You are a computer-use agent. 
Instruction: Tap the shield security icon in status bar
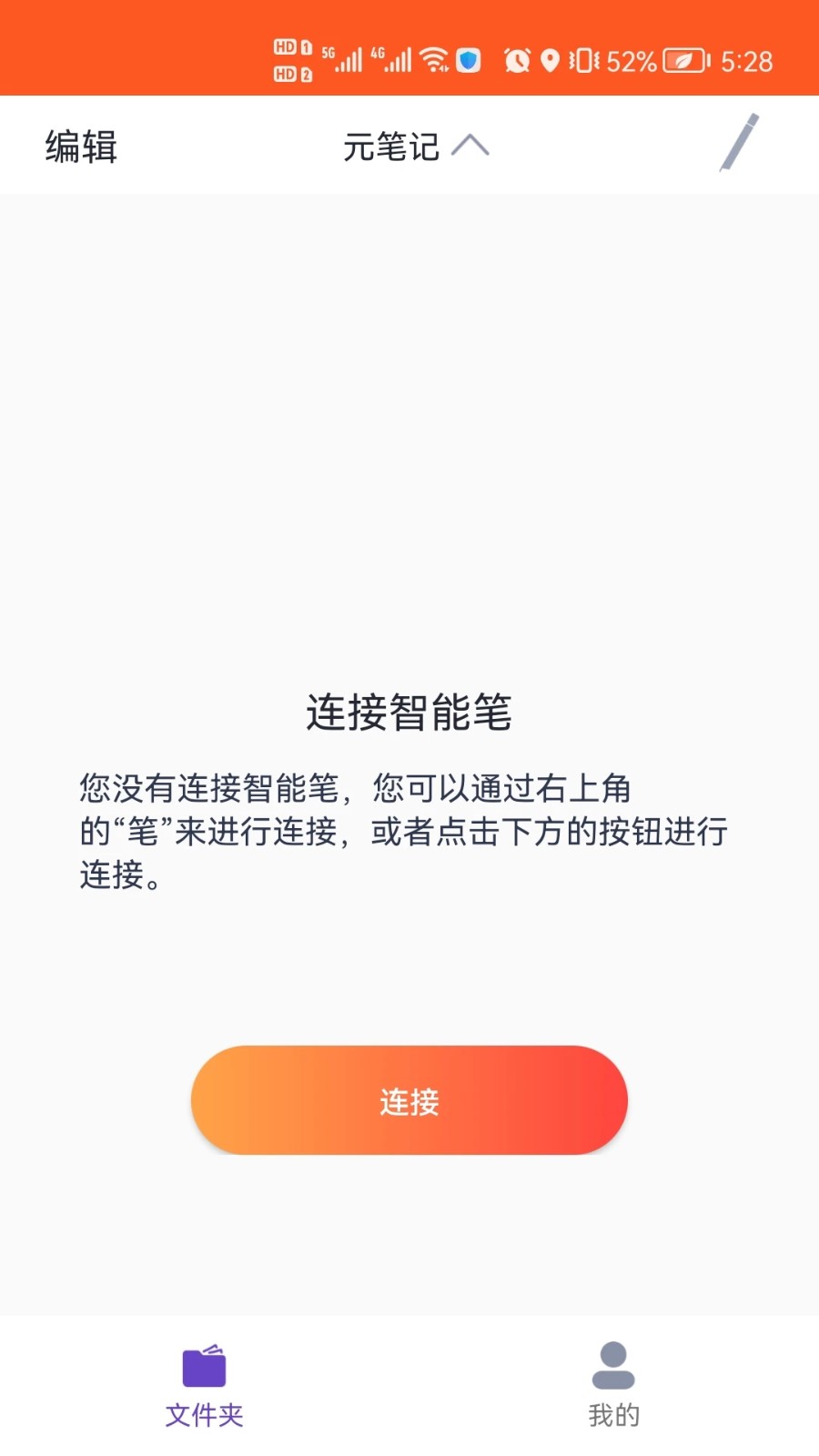click(470, 60)
